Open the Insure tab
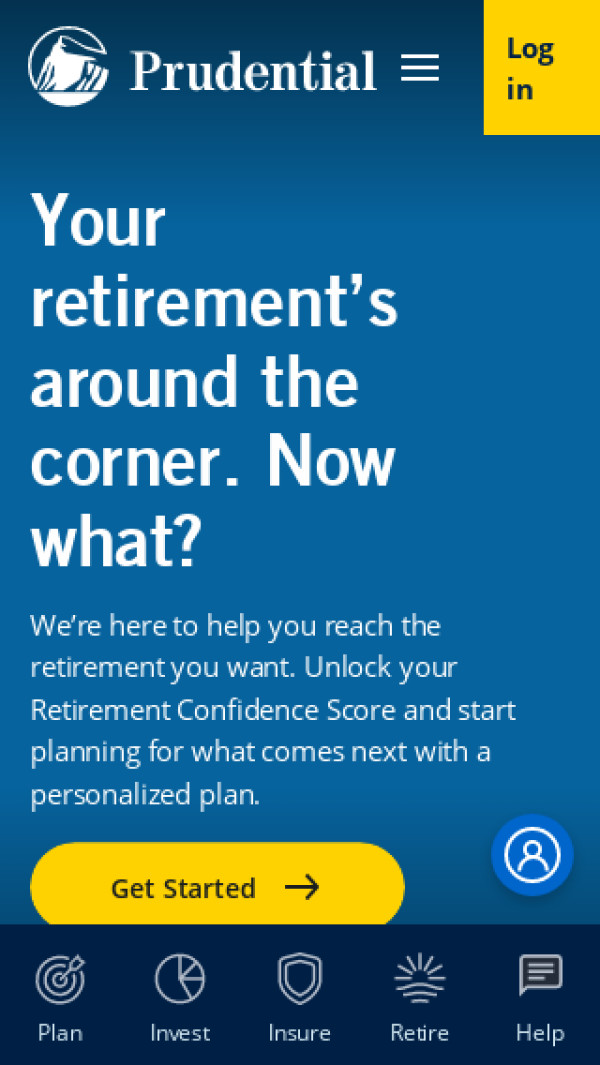Image resolution: width=600 pixels, height=1065 pixels. [300, 996]
